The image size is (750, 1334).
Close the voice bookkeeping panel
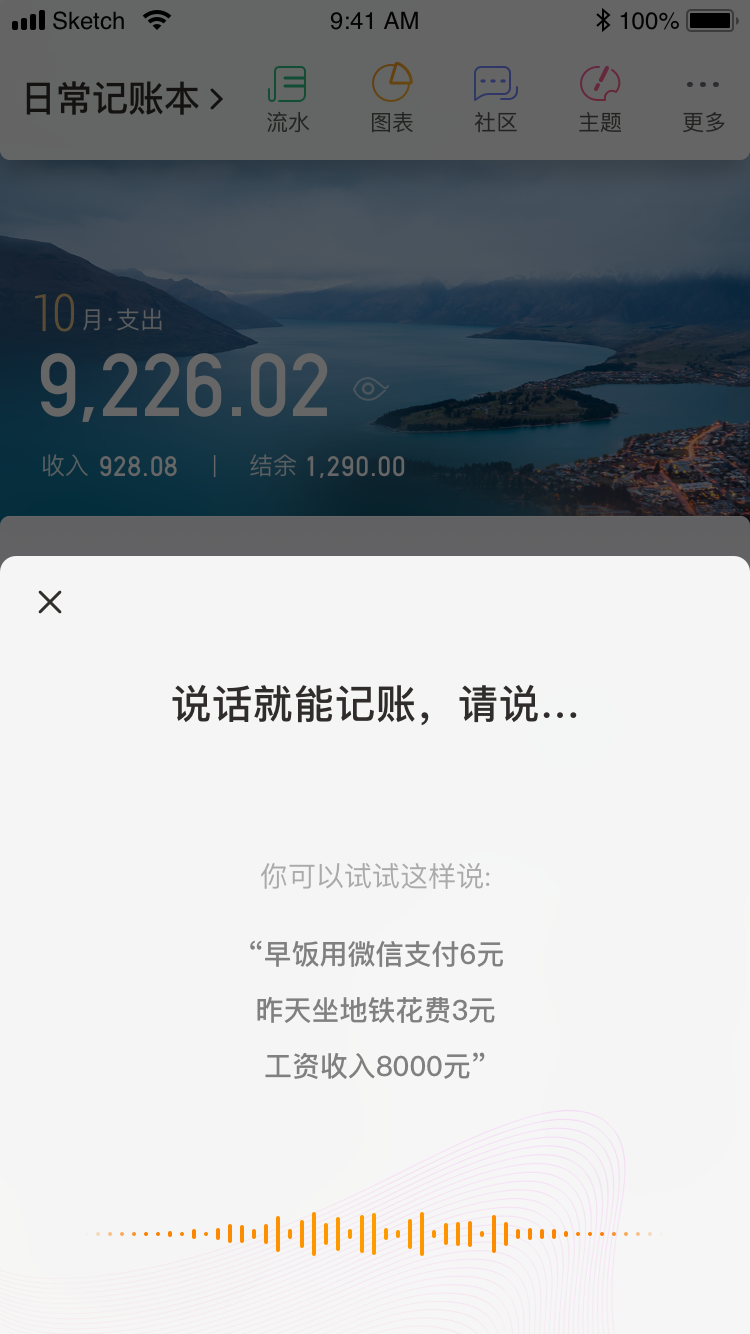[50, 602]
